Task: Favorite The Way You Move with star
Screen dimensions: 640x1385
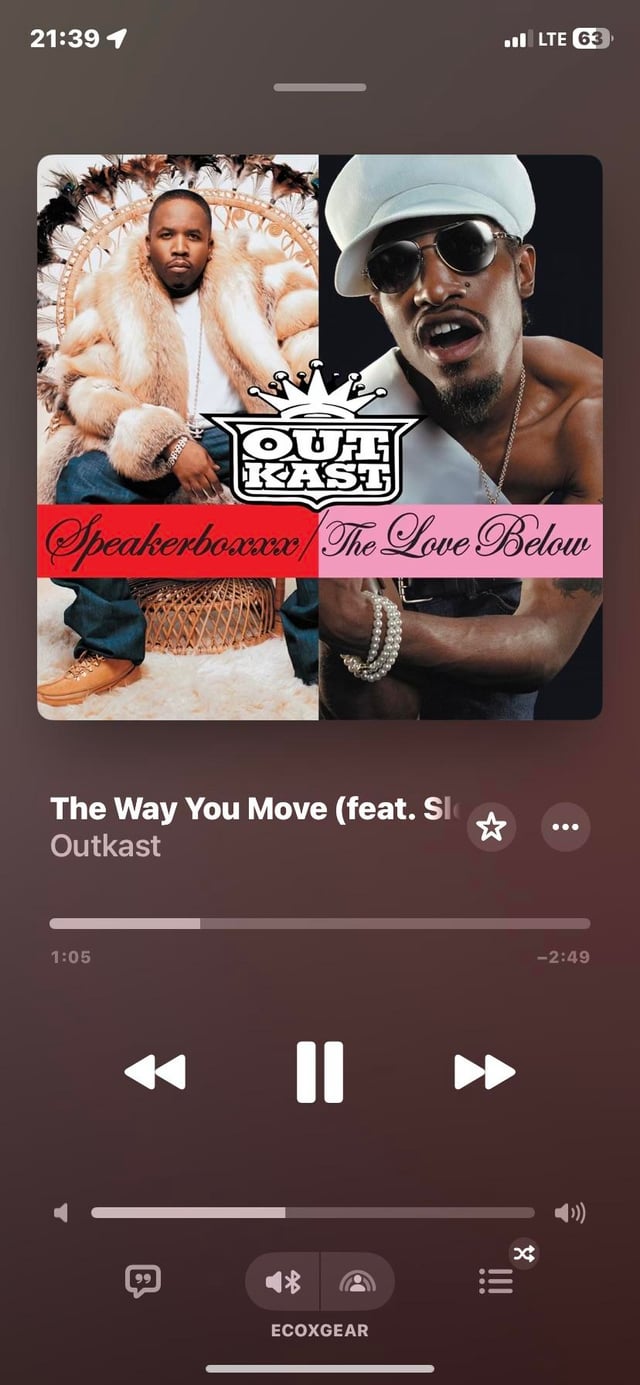Action: (491, 827)
